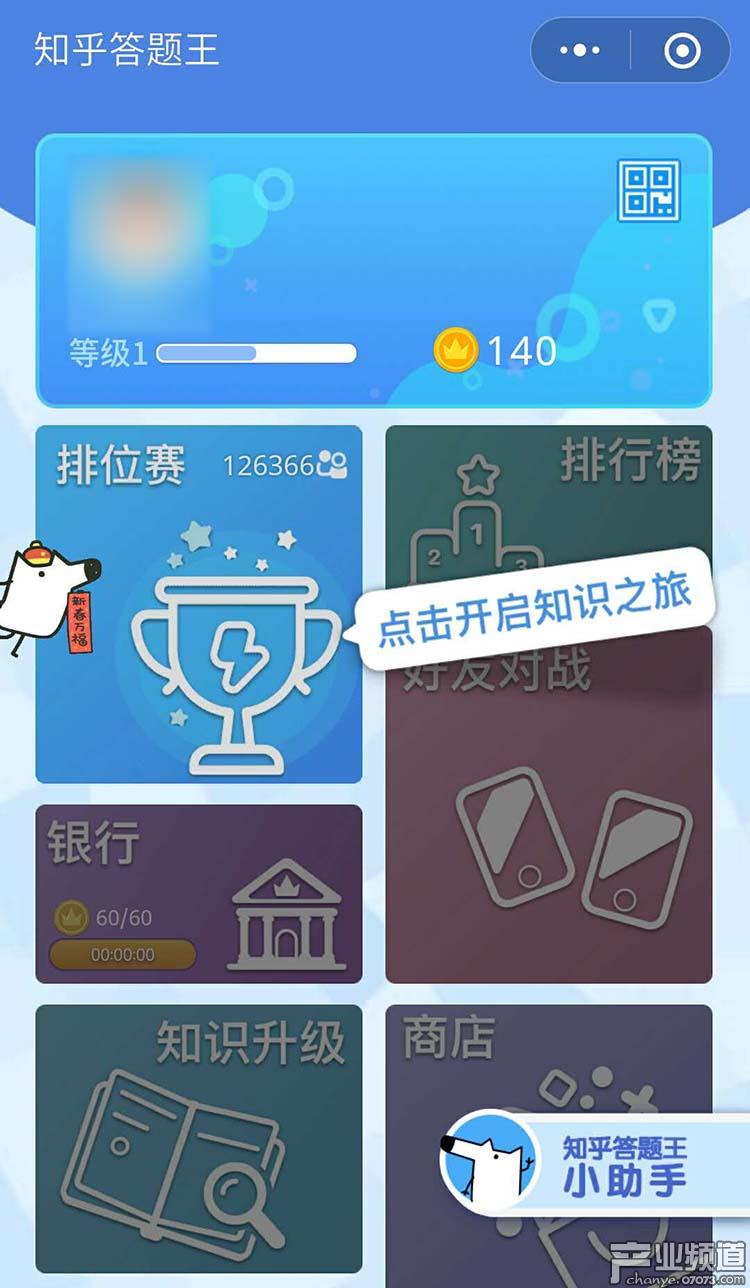Open the QR code icon on the profile card
The width and height of the screenshot is (750, 1288).
(649, 191)
